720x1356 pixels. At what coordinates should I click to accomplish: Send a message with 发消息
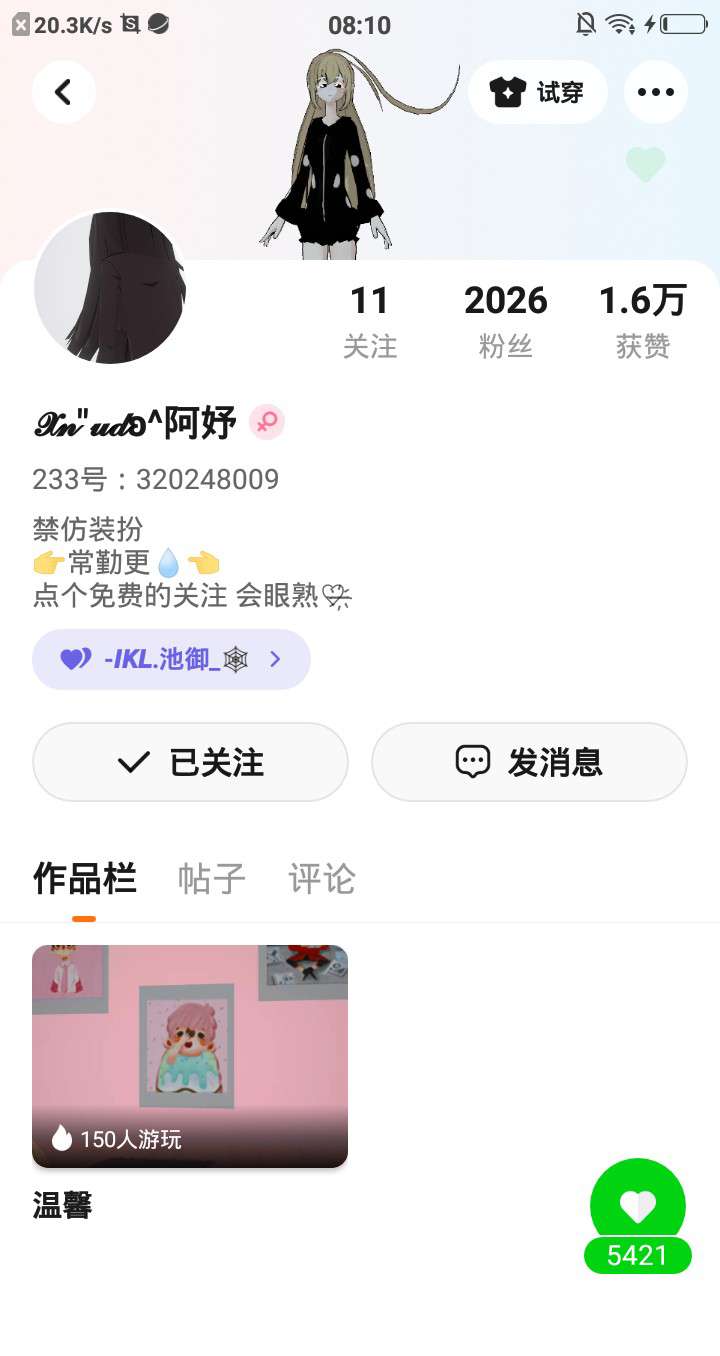pyautogui.click(x=529, y=762)
